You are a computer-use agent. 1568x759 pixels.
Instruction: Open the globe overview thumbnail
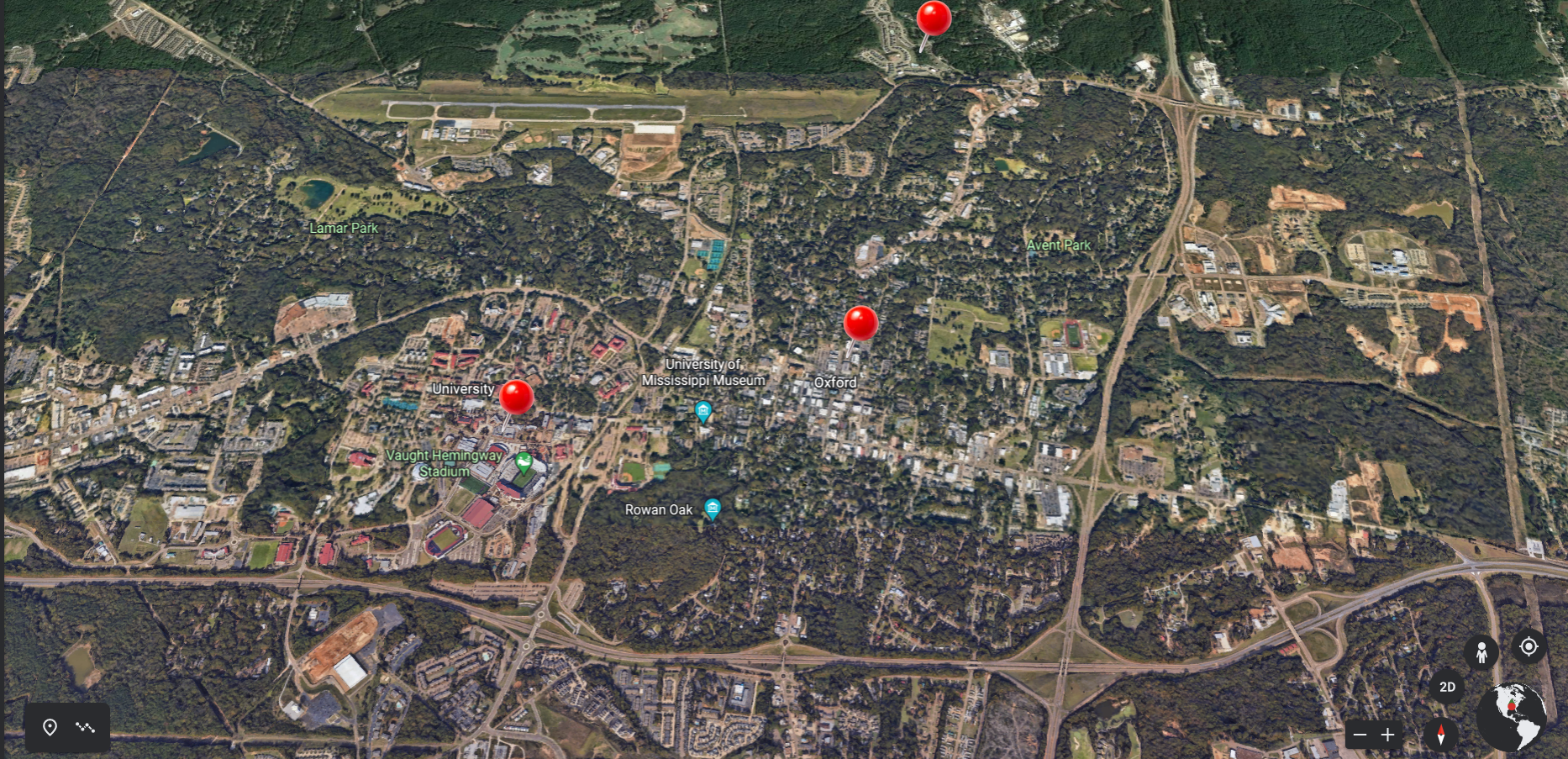[1512, 716]
